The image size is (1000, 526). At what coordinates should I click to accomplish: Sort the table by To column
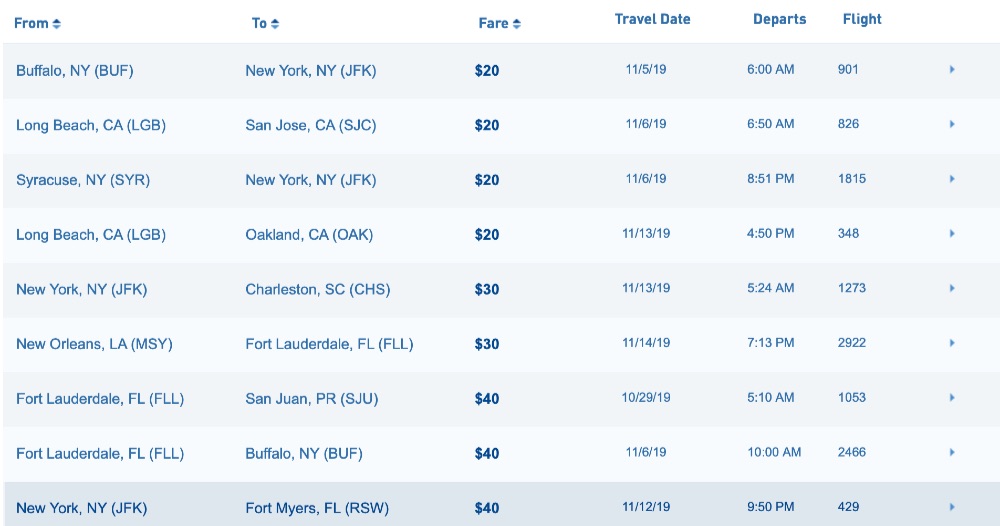[x=265, y=23]
